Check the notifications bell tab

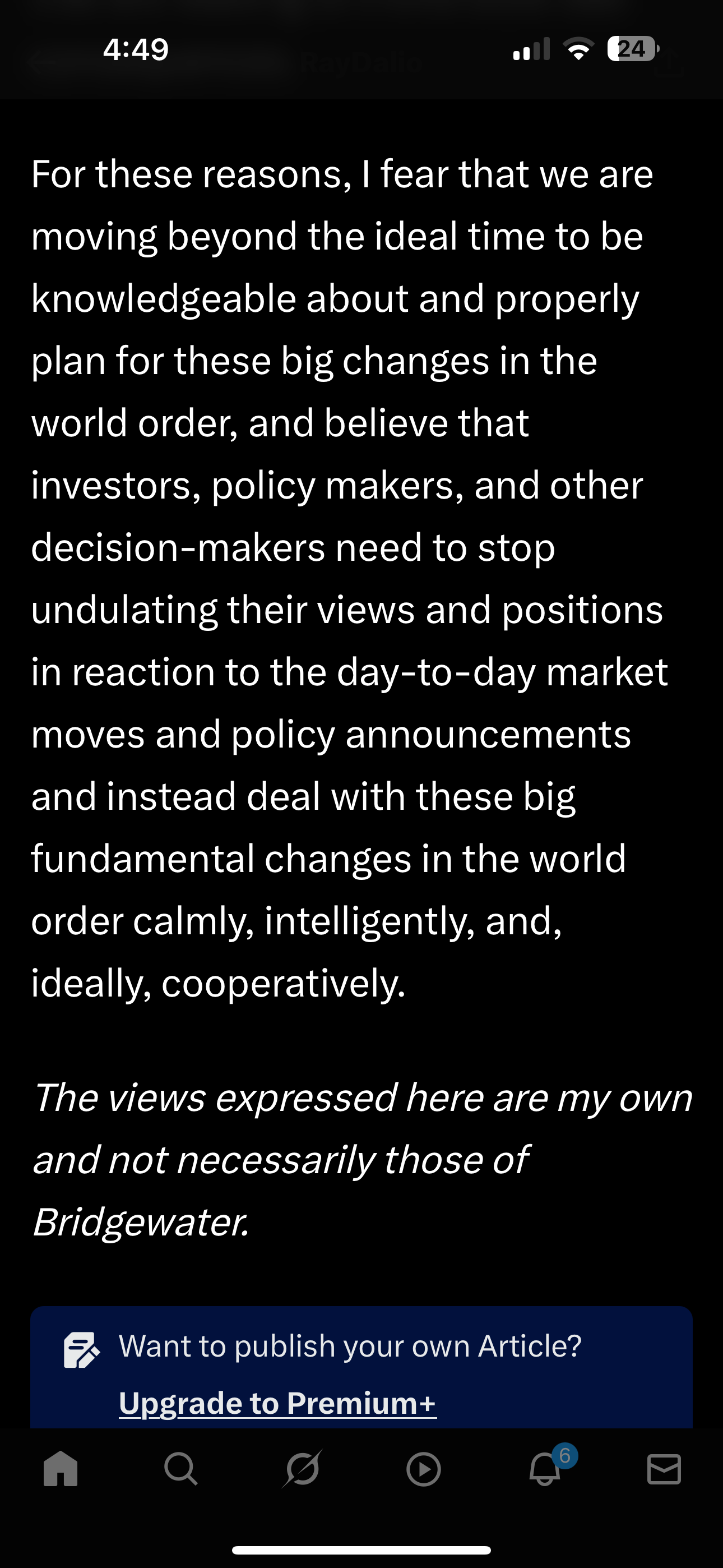pos(545,1469)
